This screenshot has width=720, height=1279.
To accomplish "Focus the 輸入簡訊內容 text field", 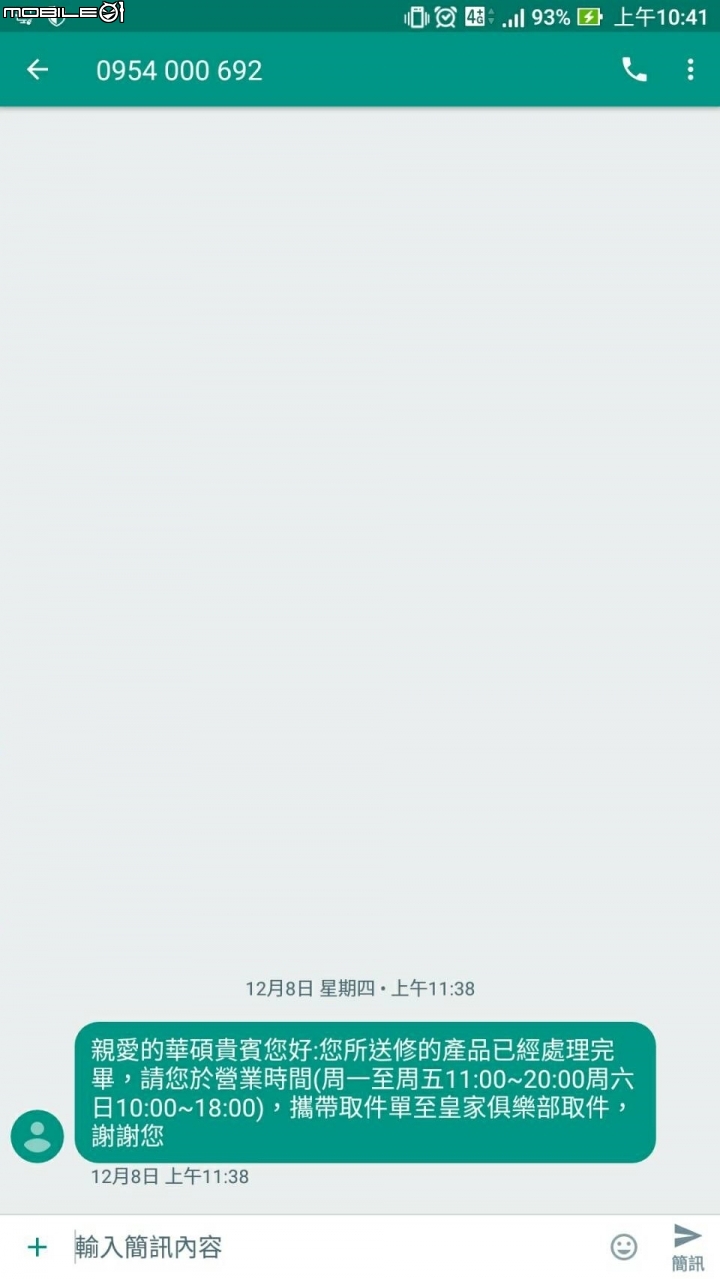I will click(x=330, y=1247).
